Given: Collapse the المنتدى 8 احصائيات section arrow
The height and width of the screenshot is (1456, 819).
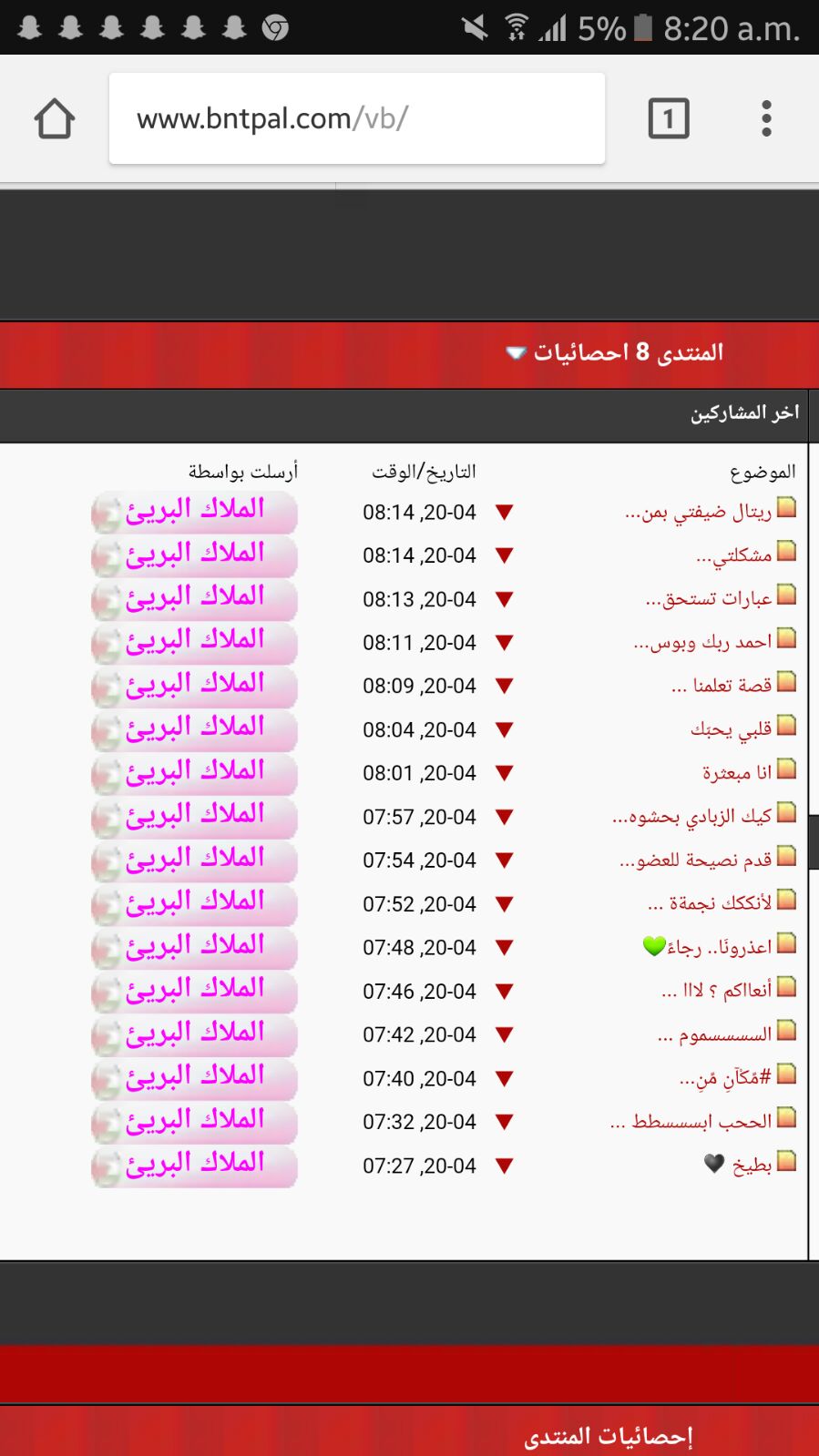Looking at the screenshot, I should [x=516, y=352].
